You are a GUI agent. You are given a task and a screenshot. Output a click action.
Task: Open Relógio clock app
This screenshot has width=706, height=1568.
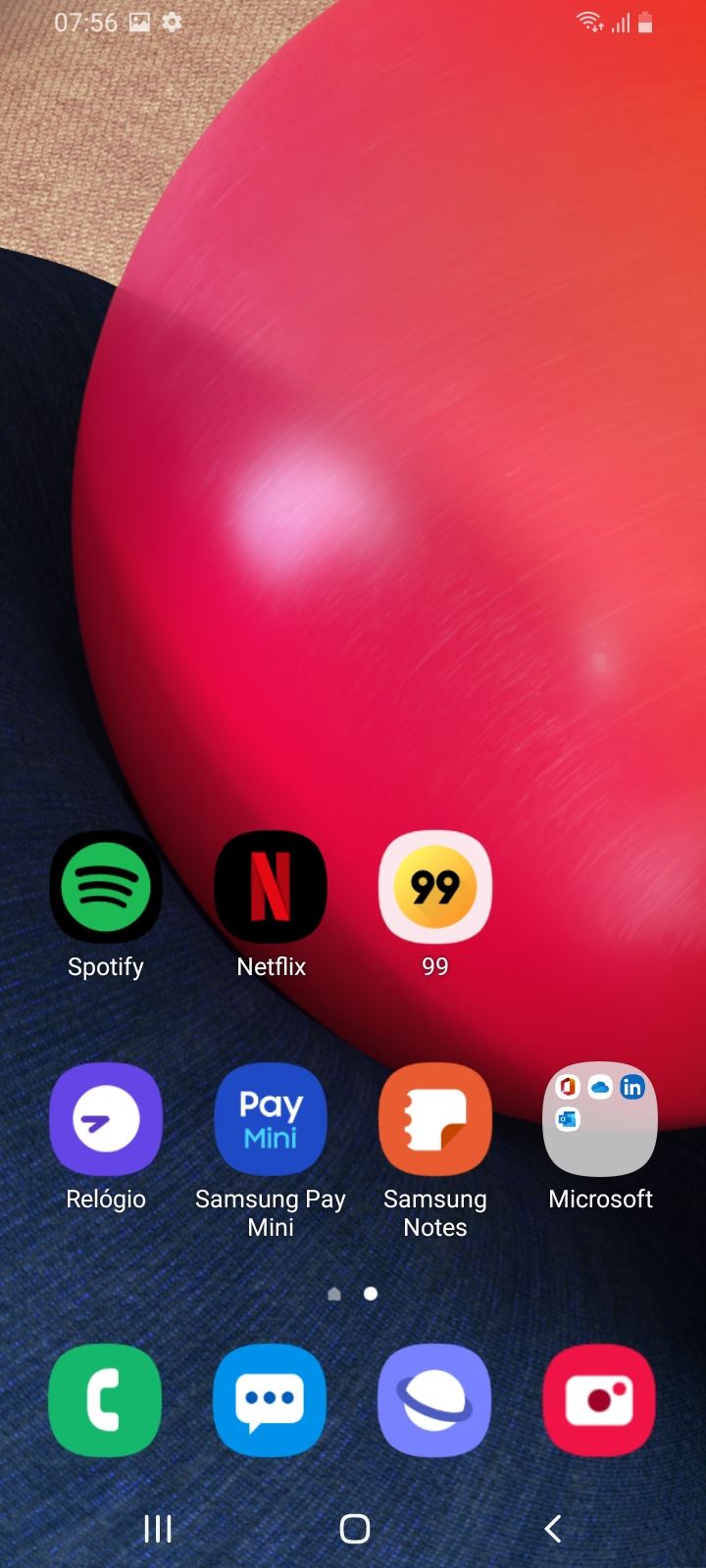click(106, 1119)
